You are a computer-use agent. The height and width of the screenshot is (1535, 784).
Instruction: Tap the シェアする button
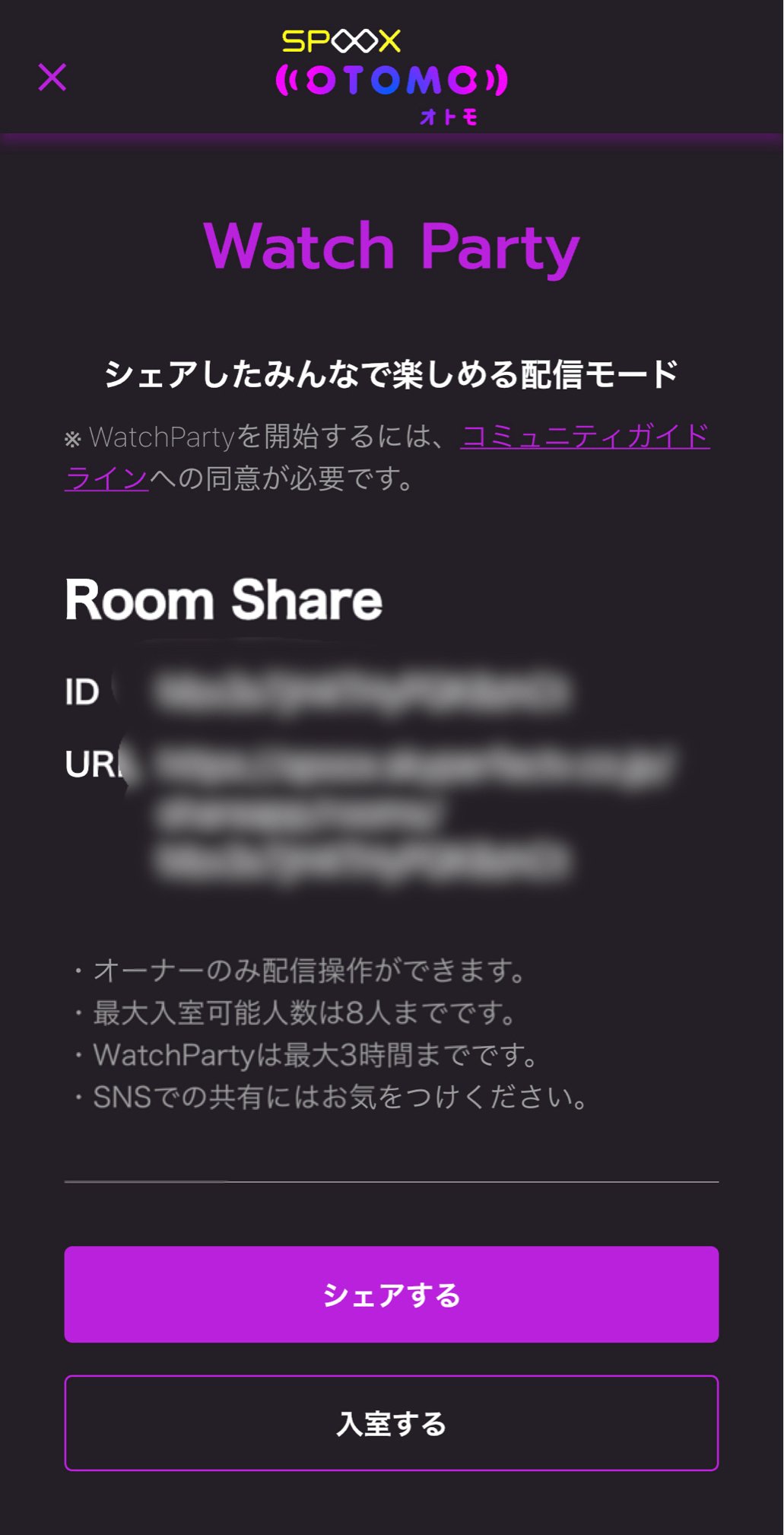[x=392, y=1294]
